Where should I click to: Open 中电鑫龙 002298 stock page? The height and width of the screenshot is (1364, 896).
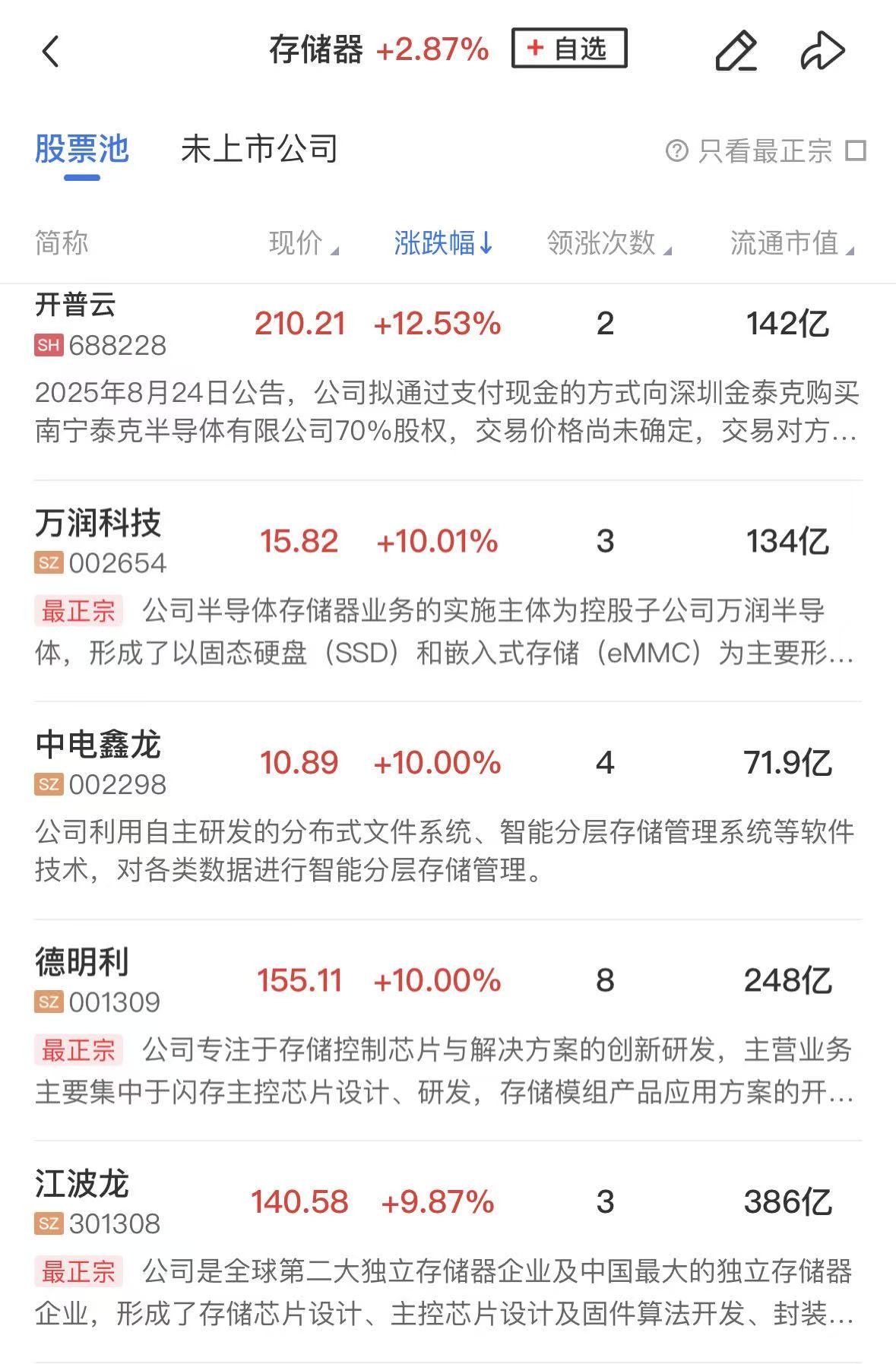coord(100,762)
